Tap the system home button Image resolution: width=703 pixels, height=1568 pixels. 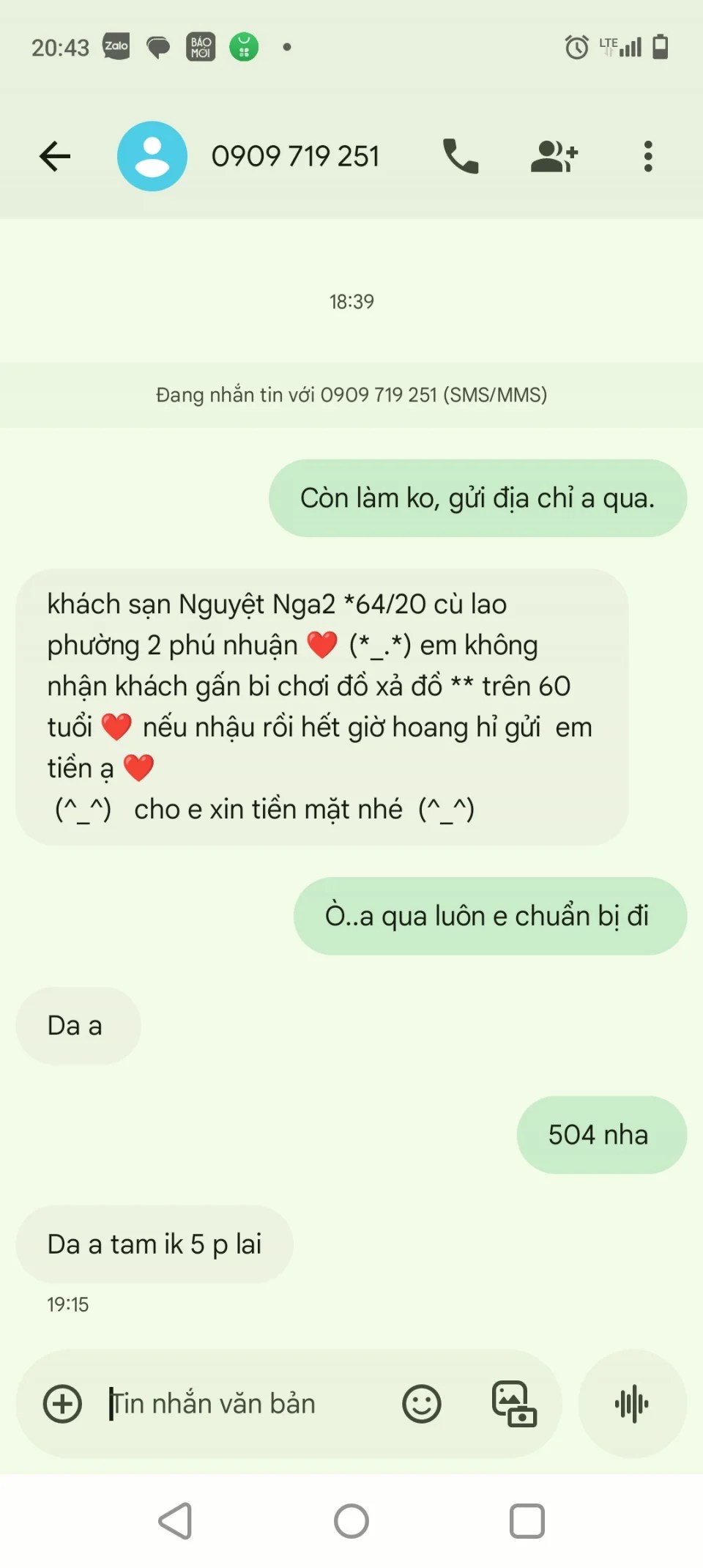pos(351,1521)
